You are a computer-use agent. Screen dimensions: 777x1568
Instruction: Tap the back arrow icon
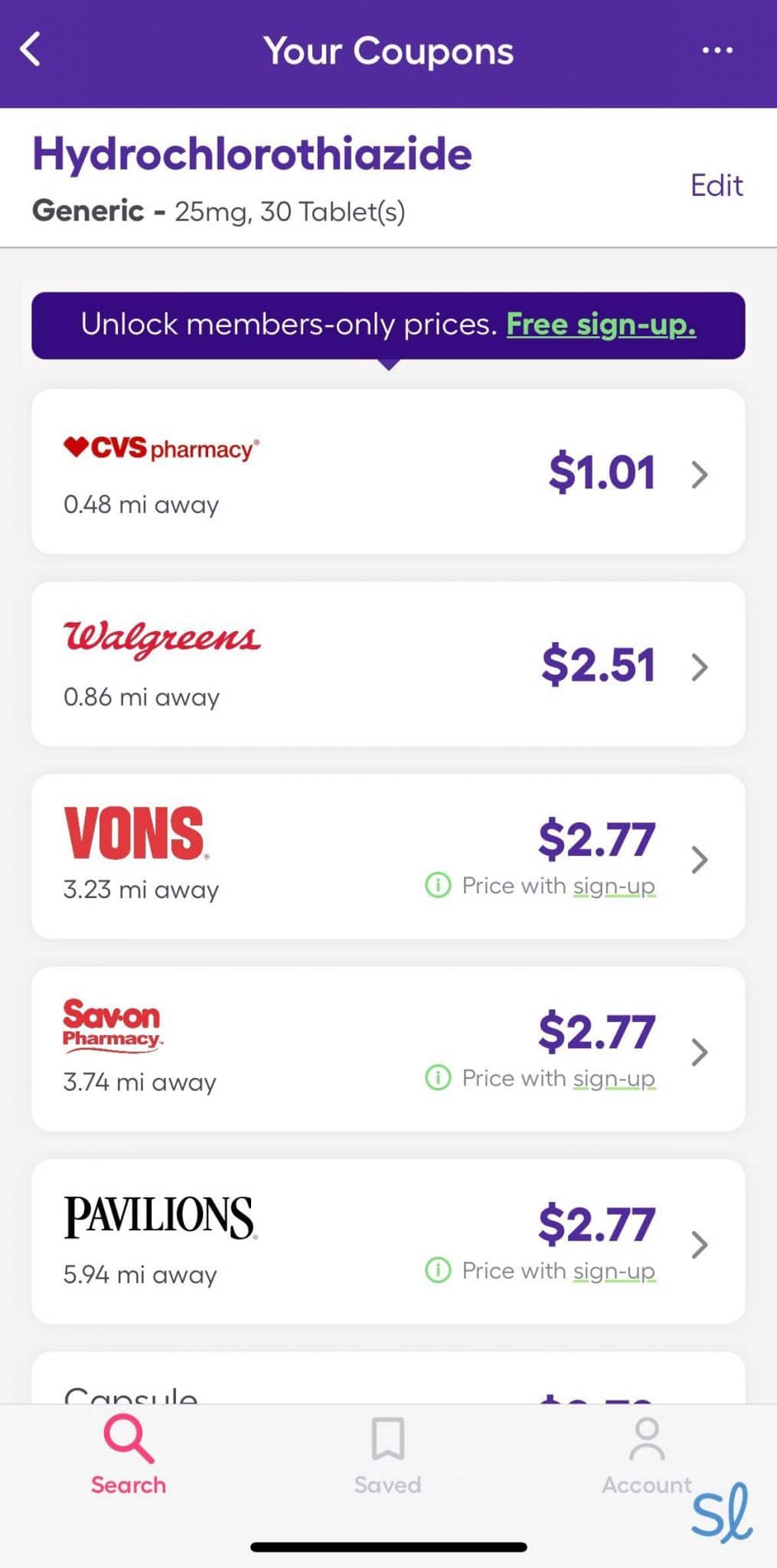tap(29, 50)
